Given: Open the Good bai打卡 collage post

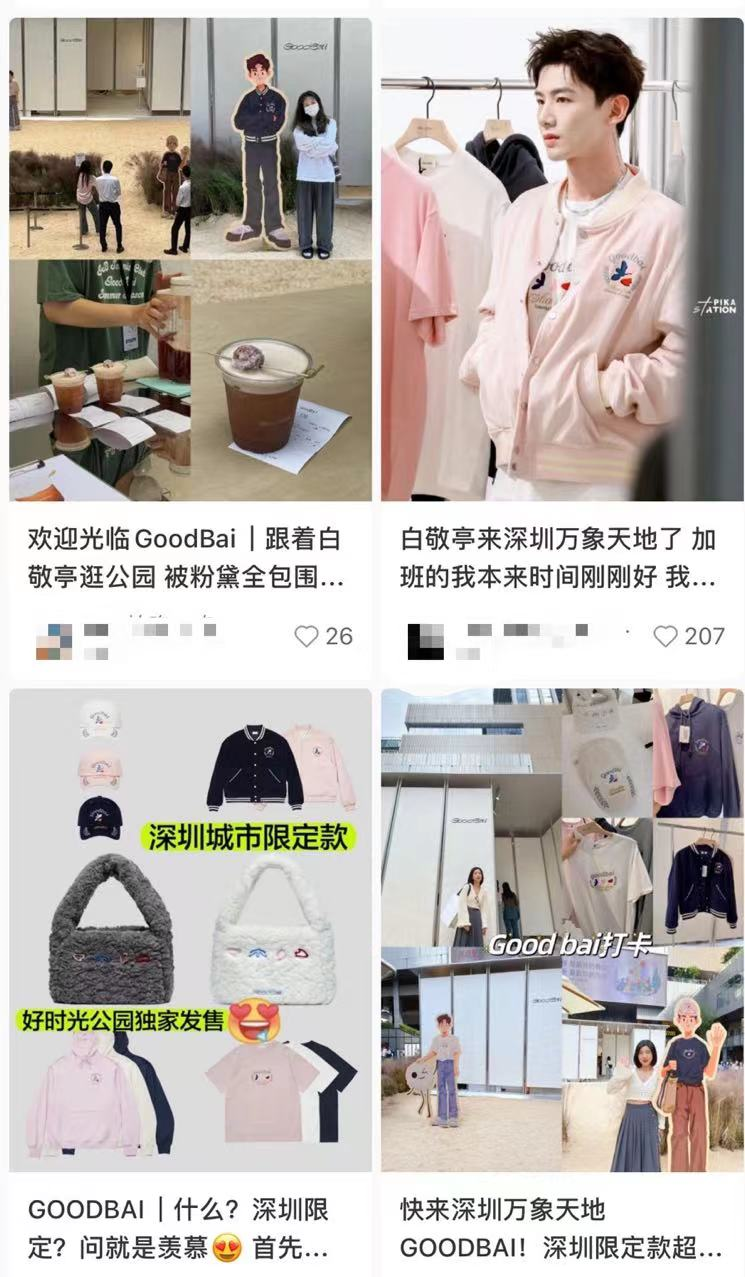Looking at the screenshot, I should click(562, 930).
